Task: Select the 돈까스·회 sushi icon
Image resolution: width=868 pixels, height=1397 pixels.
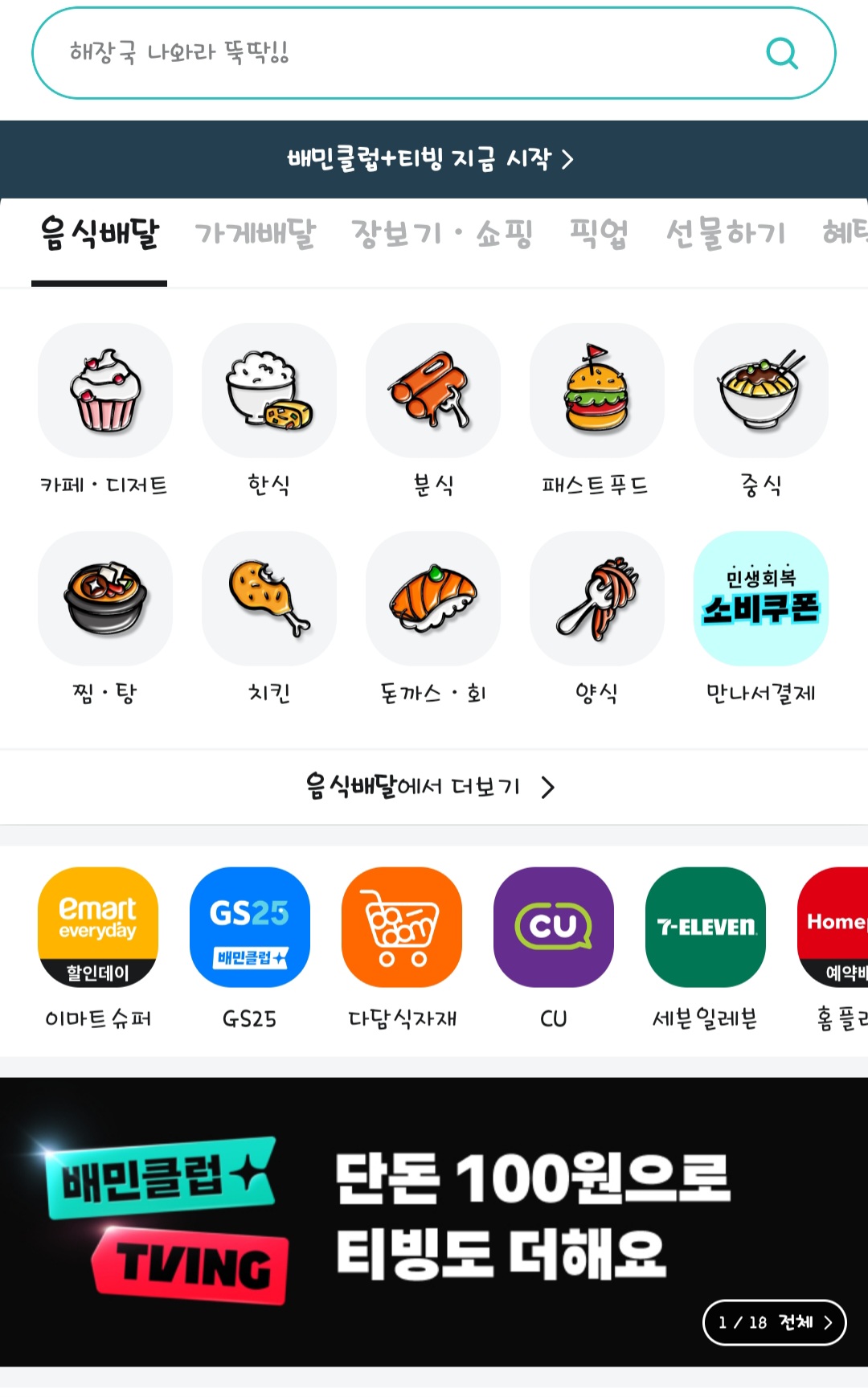Action: click(x=433, y=600)
